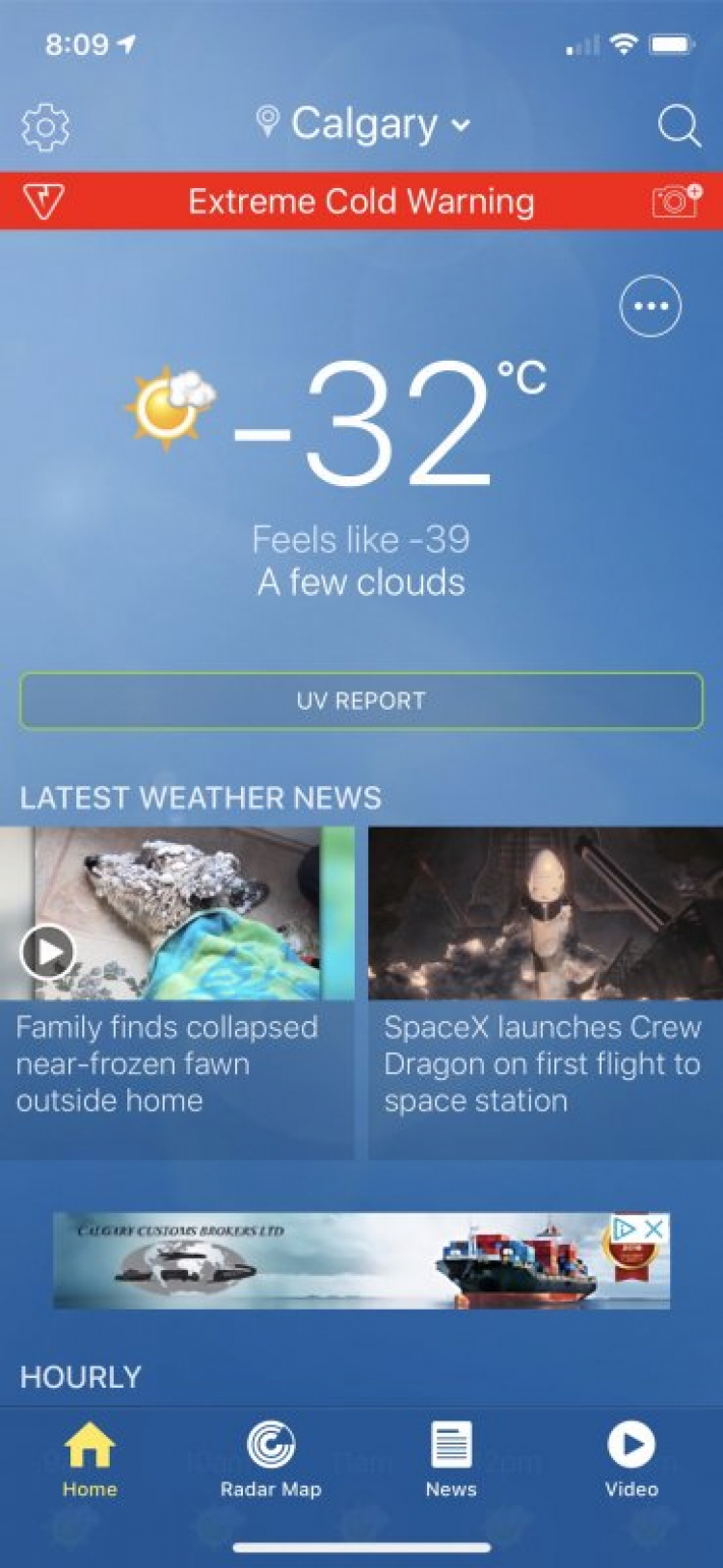Open the Calgary location dropdown
This screenshot has width=723, height=1568.
(364, 124)
